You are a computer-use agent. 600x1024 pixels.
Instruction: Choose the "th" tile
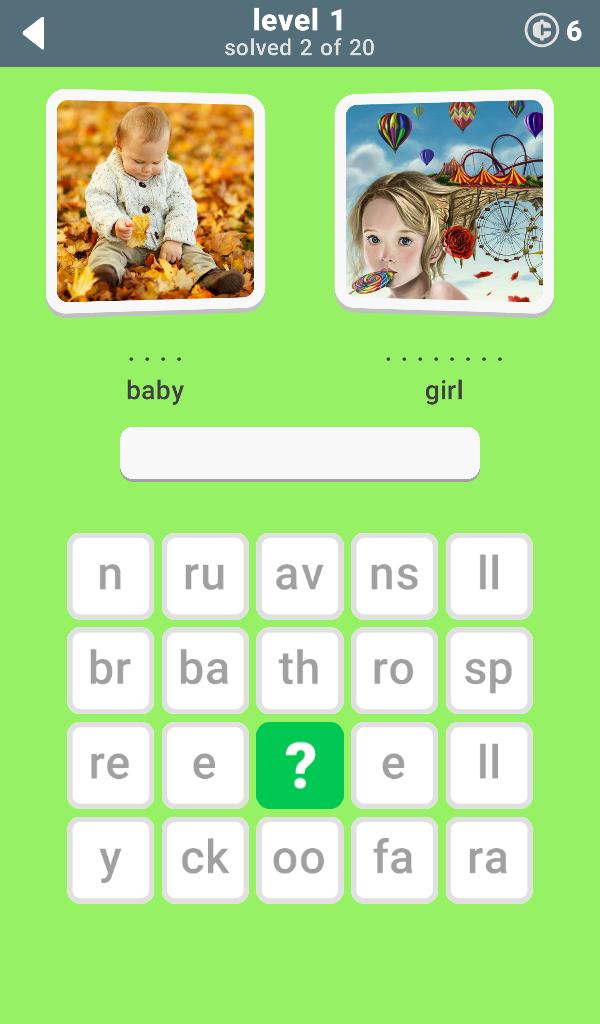300,670
